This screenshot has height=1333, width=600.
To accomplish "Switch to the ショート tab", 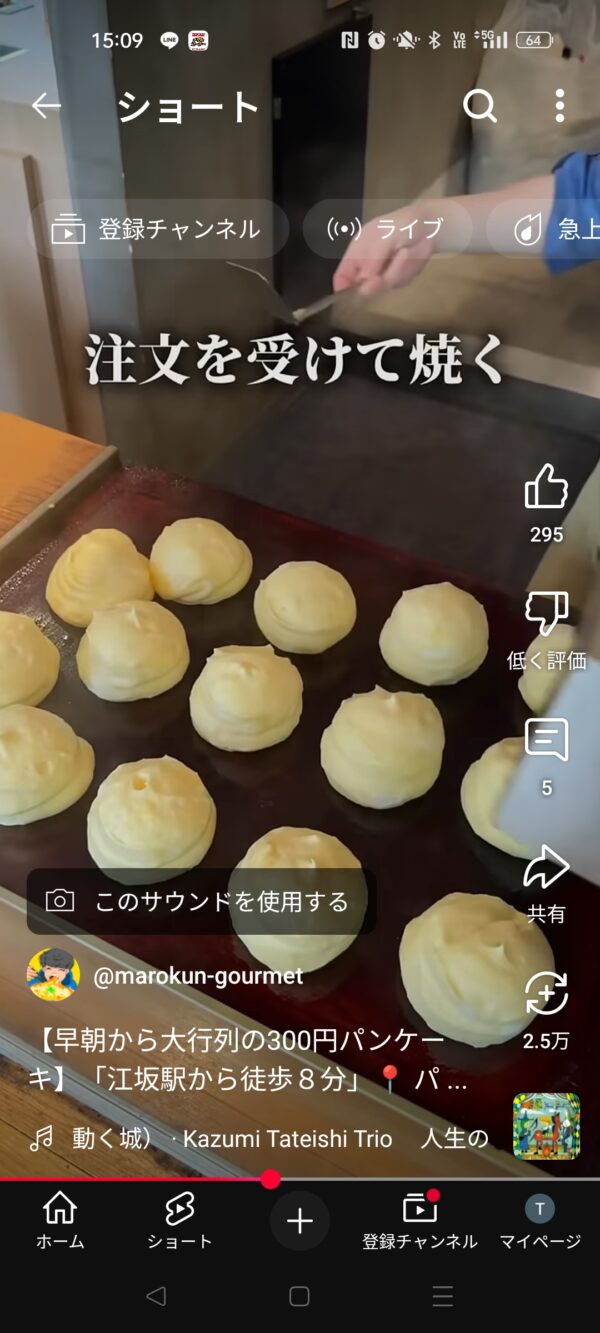I will point(180,1219).
